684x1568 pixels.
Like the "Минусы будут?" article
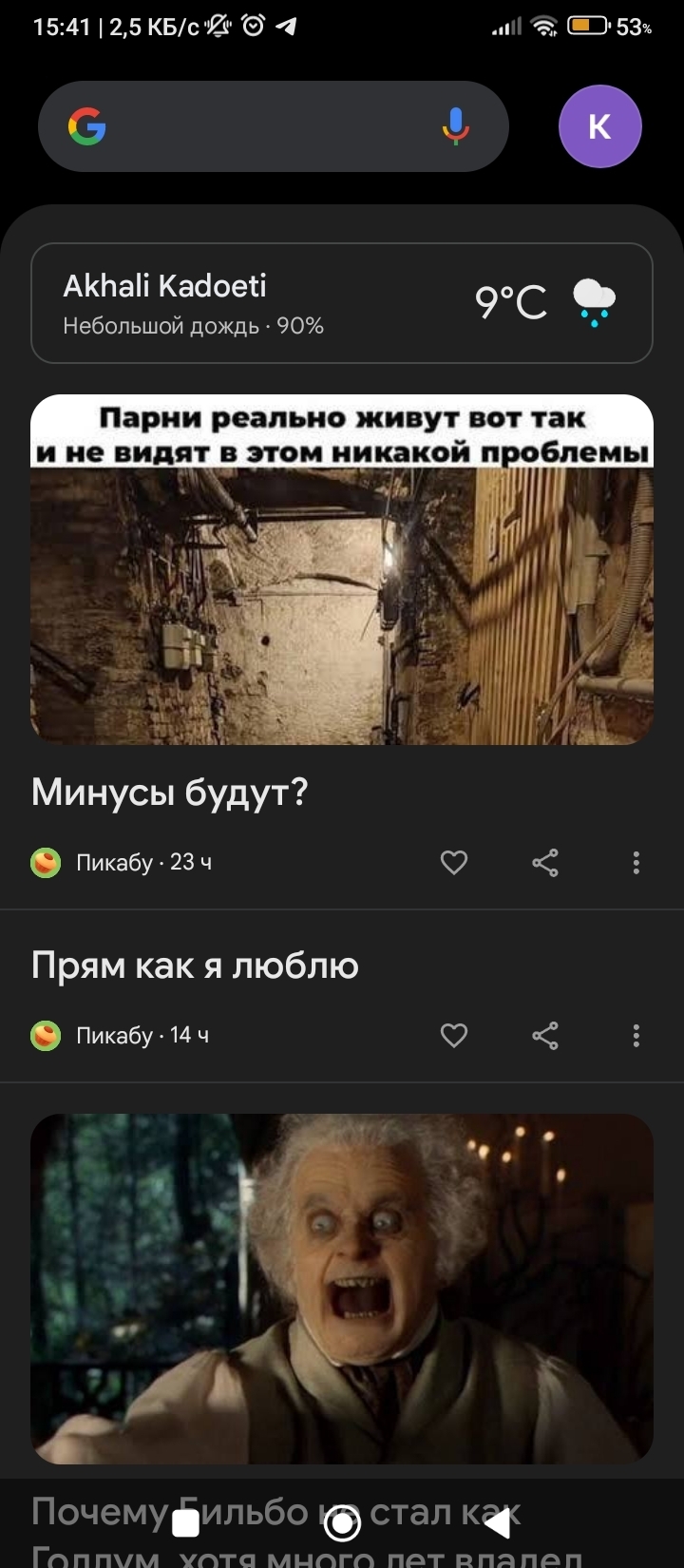454,863
